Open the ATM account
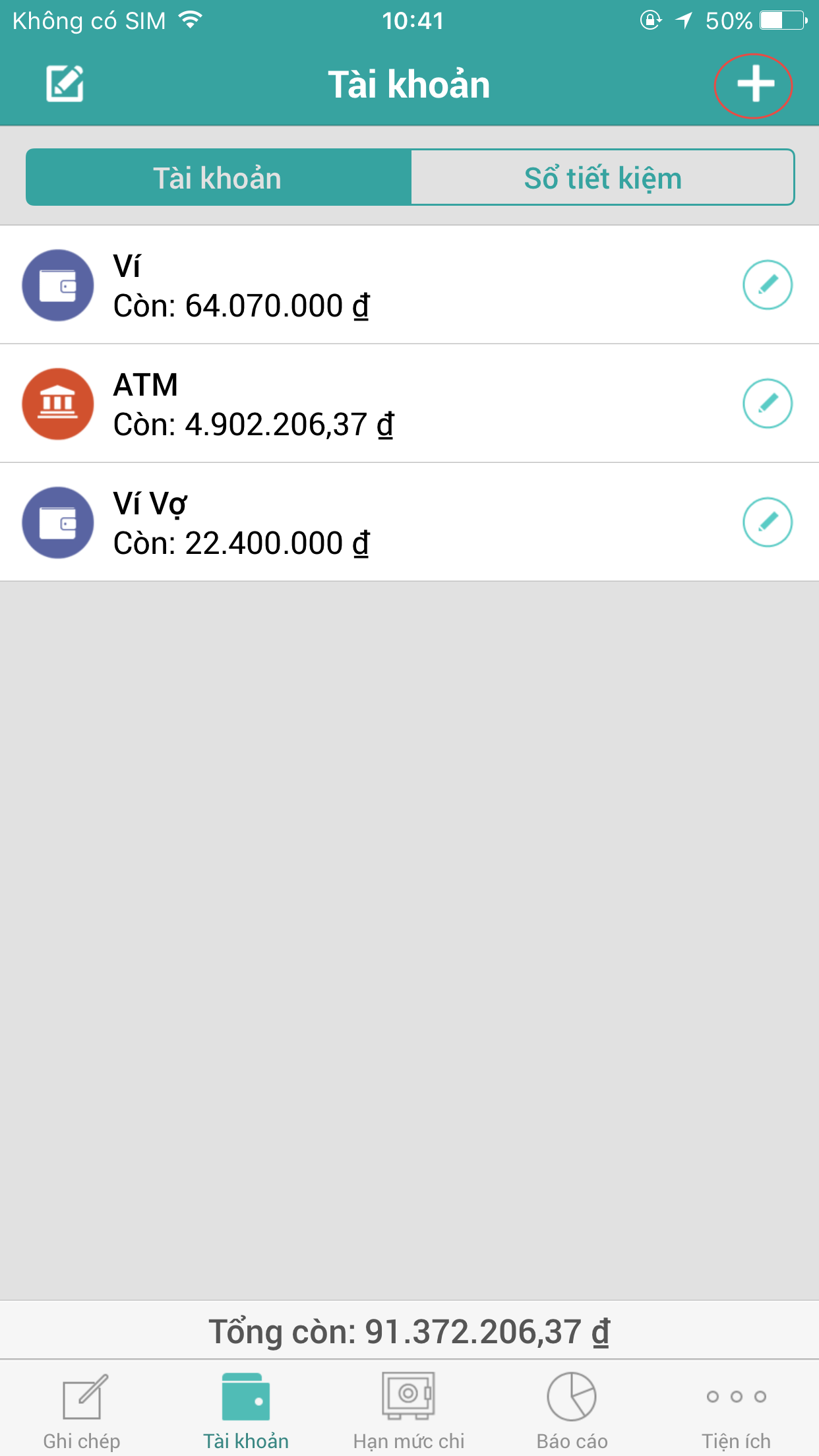819x1456 pixels. [x=409, y=404]
